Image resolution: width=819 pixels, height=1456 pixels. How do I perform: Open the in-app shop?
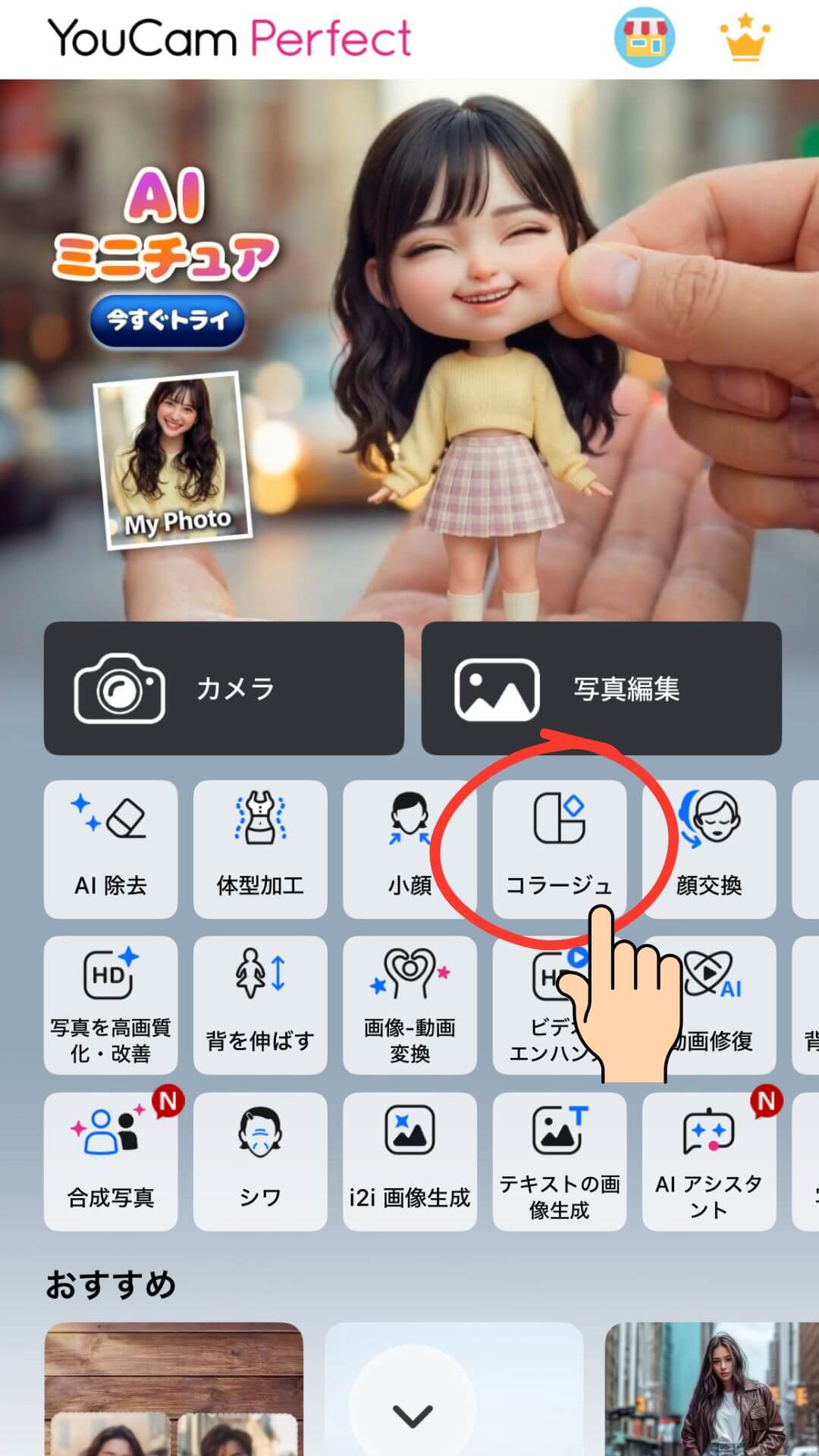(644, 36)
